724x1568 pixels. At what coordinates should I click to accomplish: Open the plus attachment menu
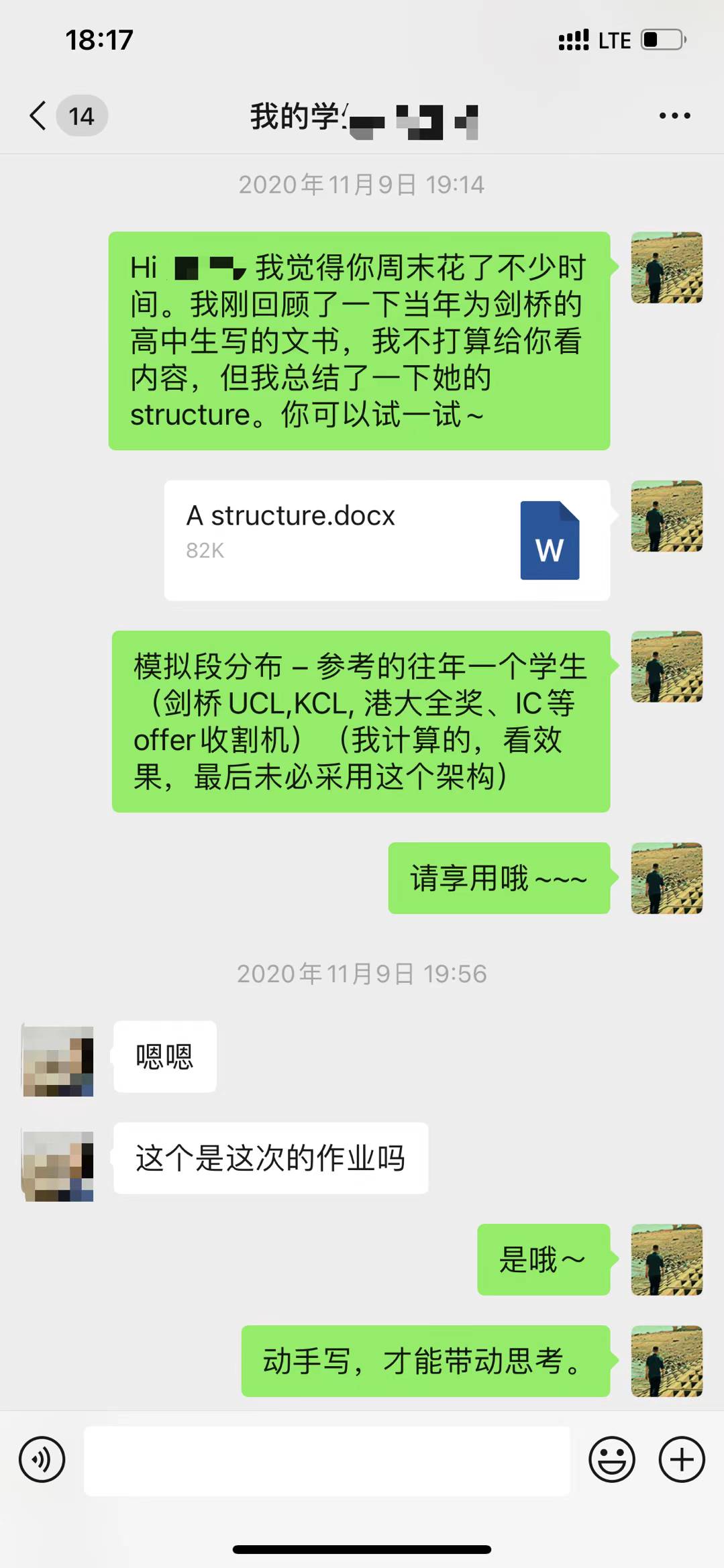[681, 1459]
